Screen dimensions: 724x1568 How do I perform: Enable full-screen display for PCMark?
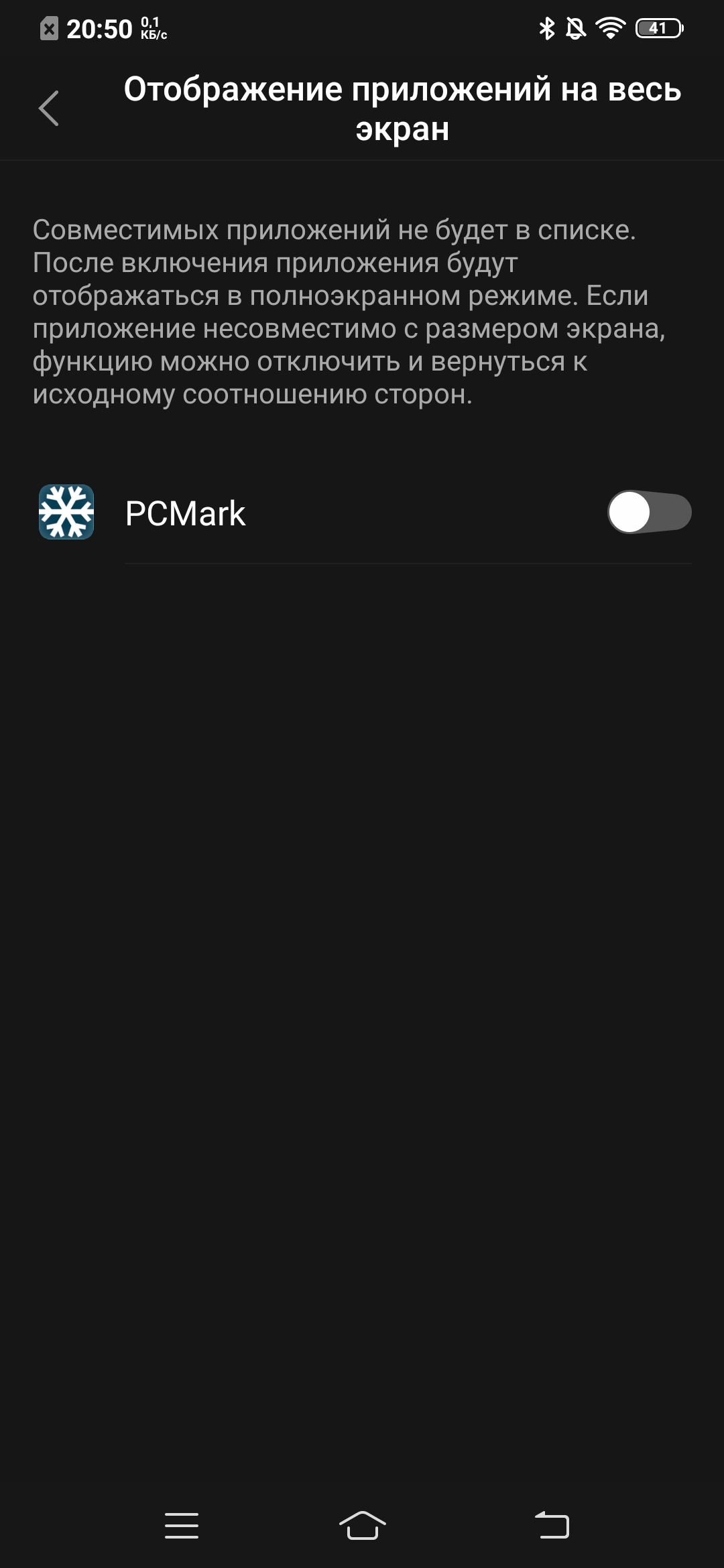(648, 513)
